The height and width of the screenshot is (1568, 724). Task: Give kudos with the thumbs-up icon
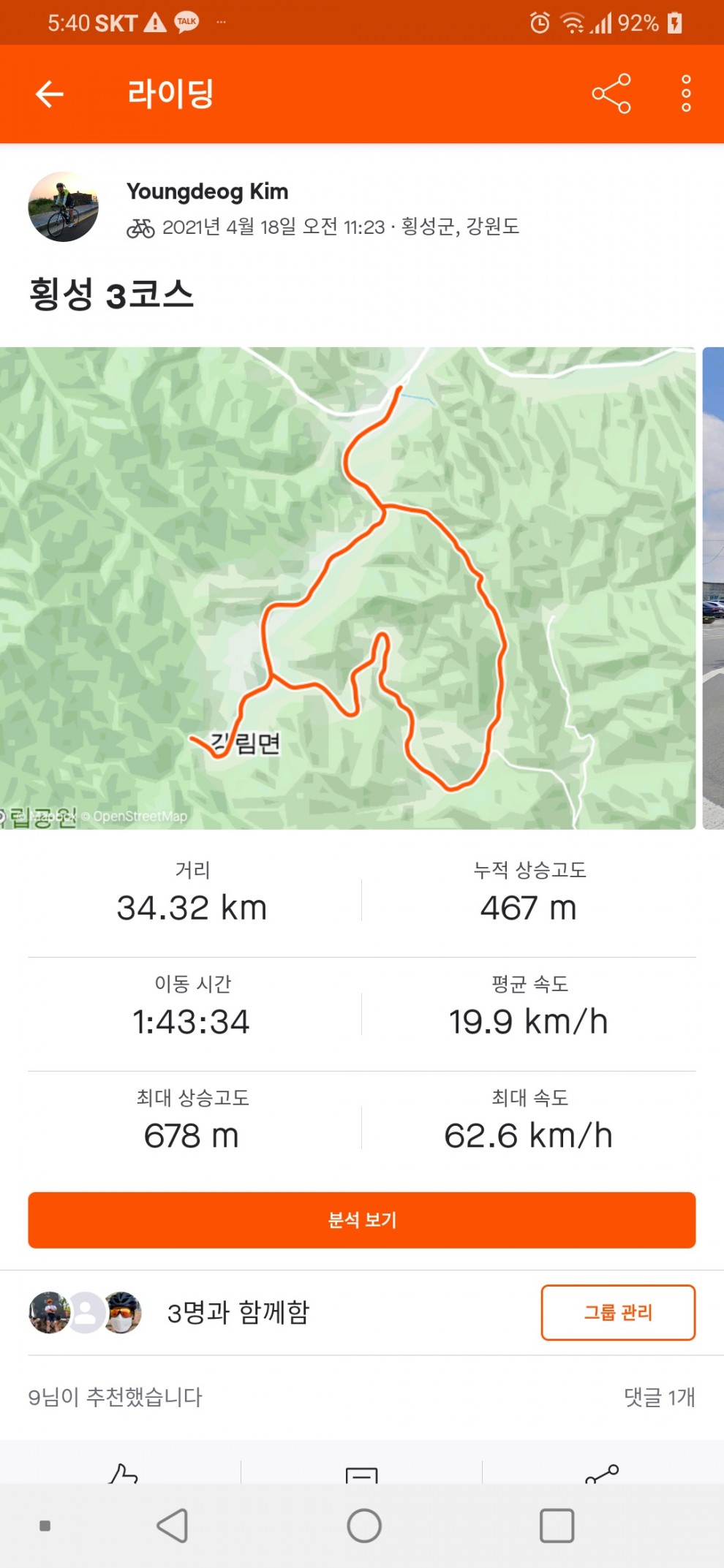click(x=123, y=1473)
